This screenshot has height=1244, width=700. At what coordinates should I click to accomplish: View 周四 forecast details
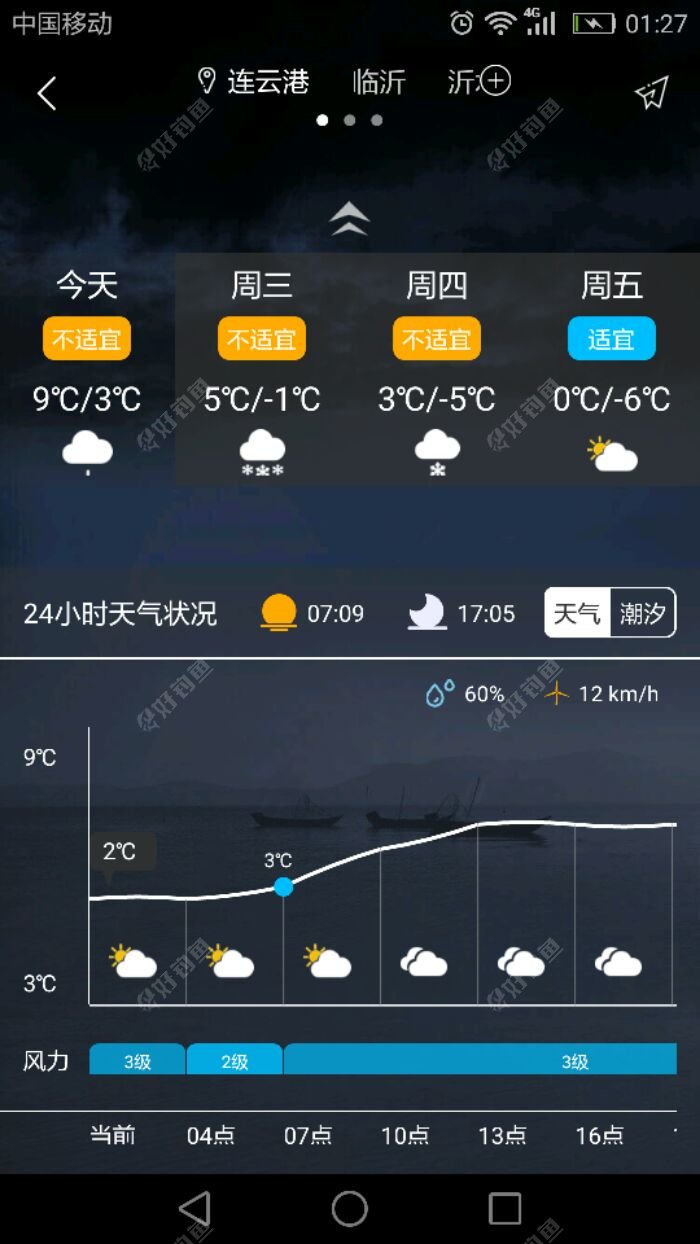click(x=437, y=370)
